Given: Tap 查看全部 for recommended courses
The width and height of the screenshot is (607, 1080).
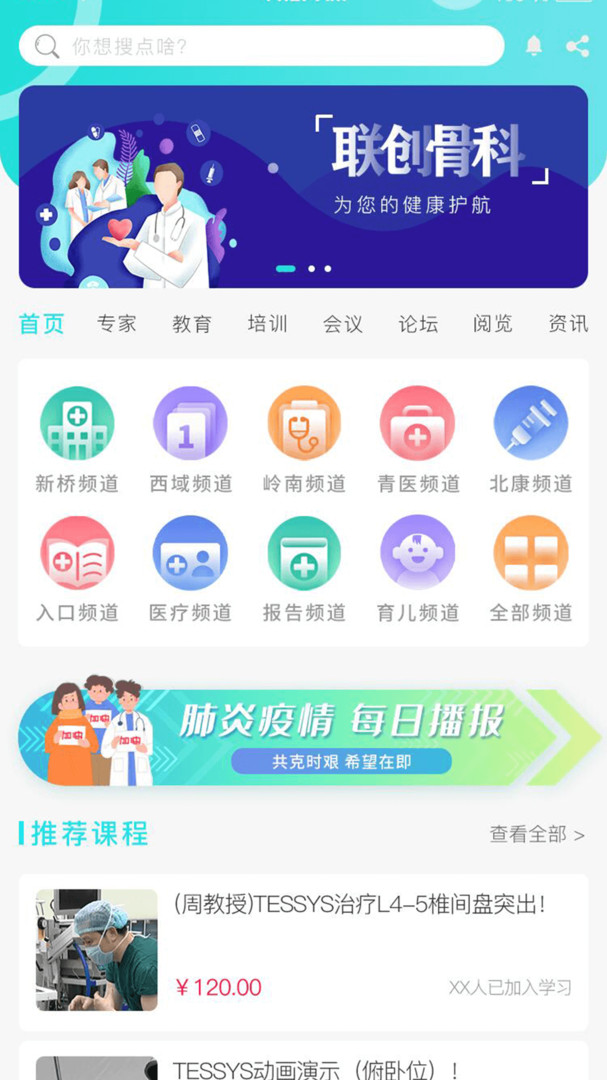Looking at the screenshot, I should coord(537,835).
